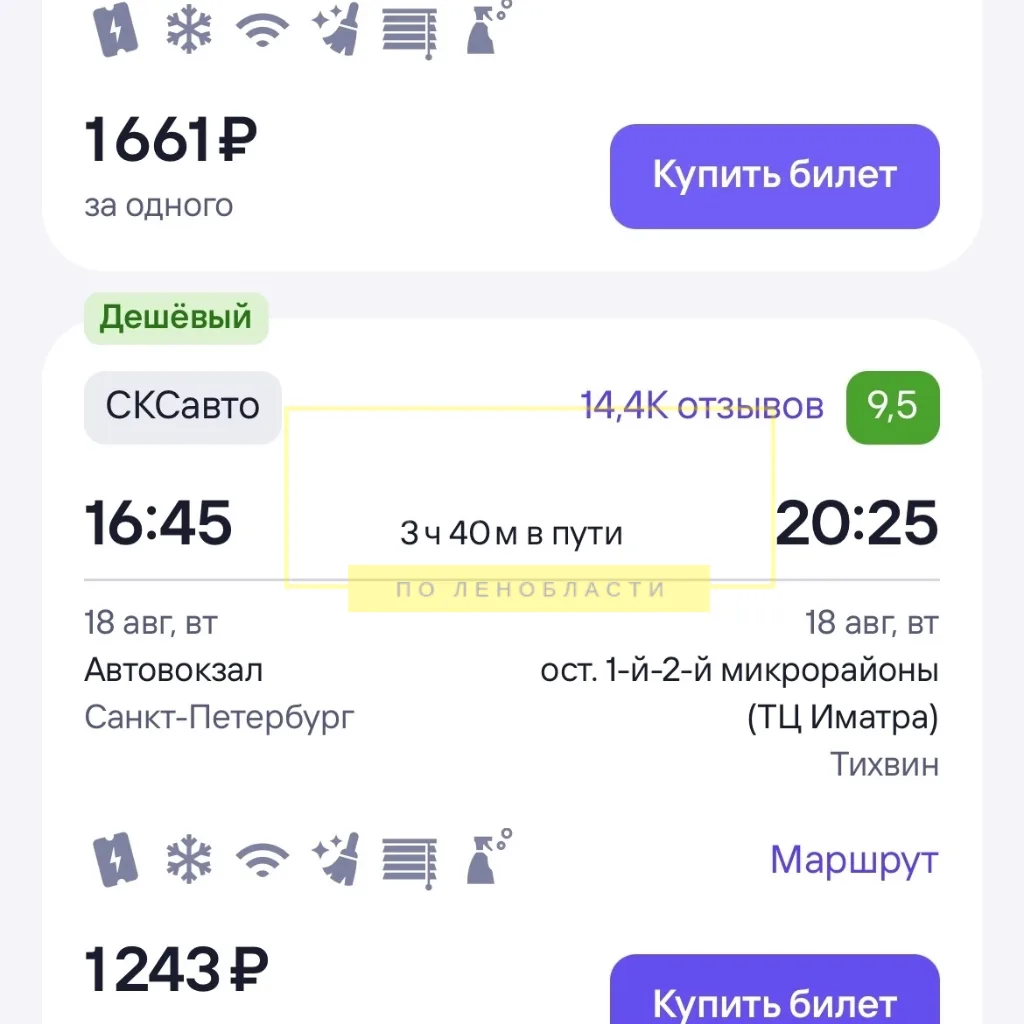Open the 14,4K отзывов reviews link
1024x1024 pixels.
[702, 406]
